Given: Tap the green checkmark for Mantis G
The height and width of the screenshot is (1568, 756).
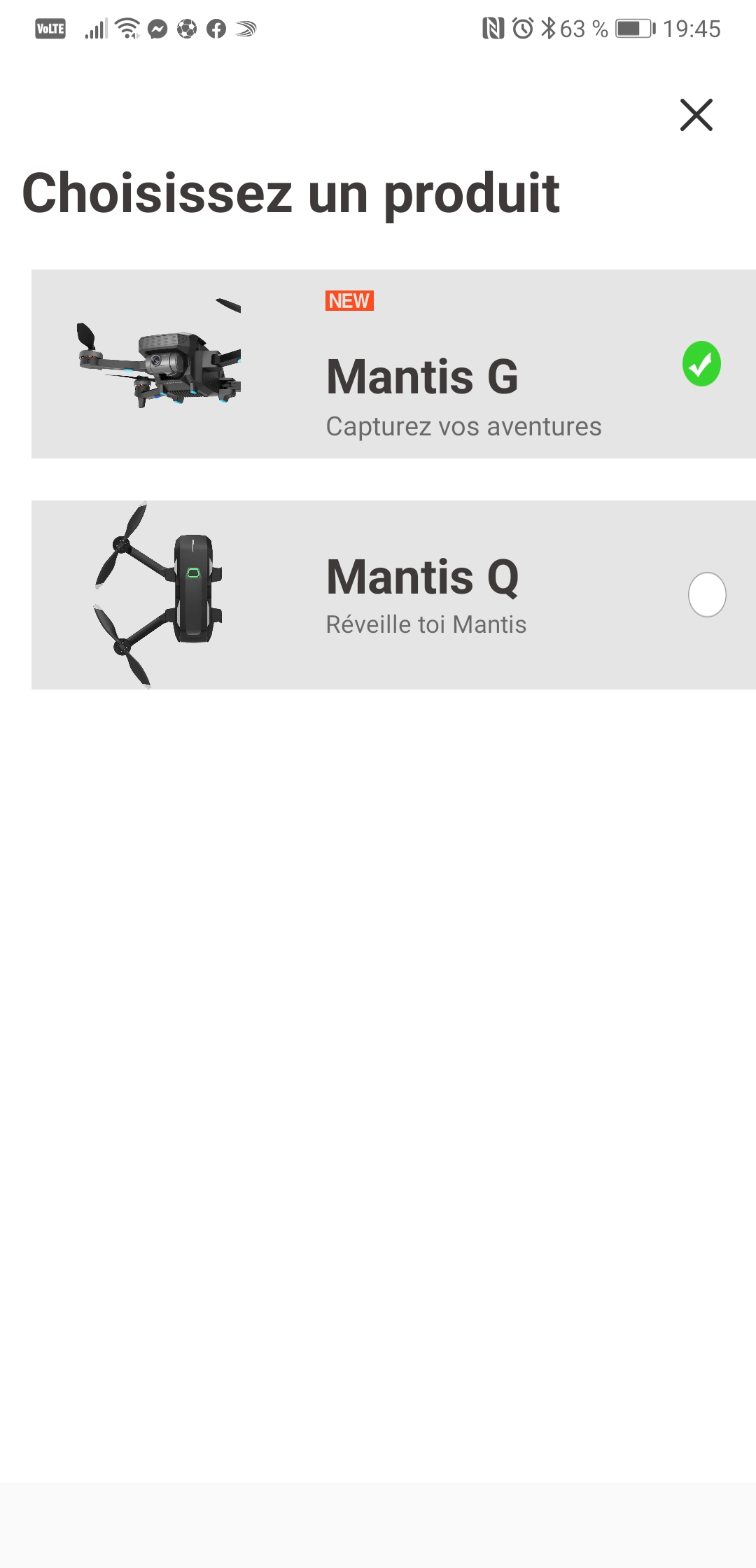Looking at the screenshot, I should [701, 364].
